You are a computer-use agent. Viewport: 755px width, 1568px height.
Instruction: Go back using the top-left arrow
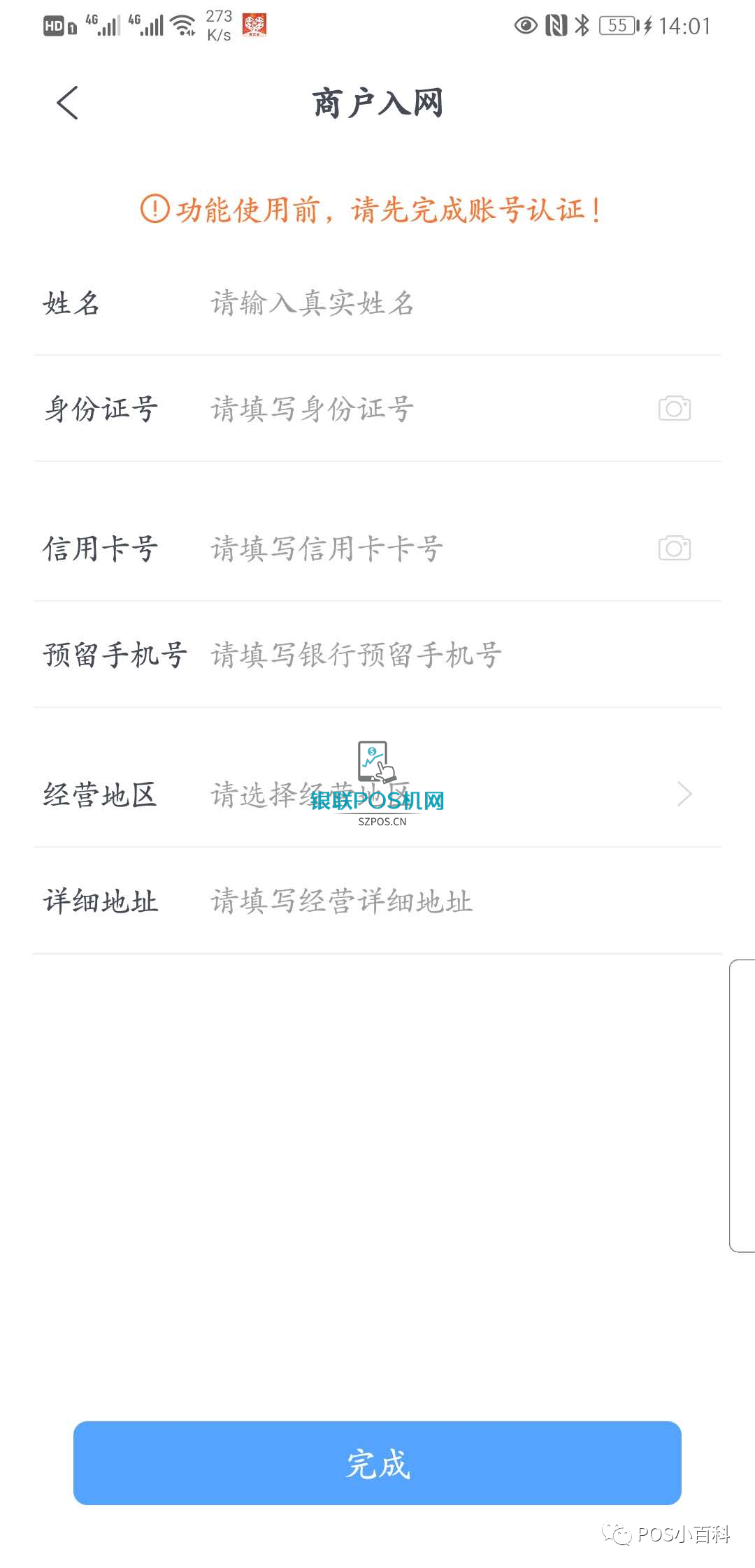point(67,103)
